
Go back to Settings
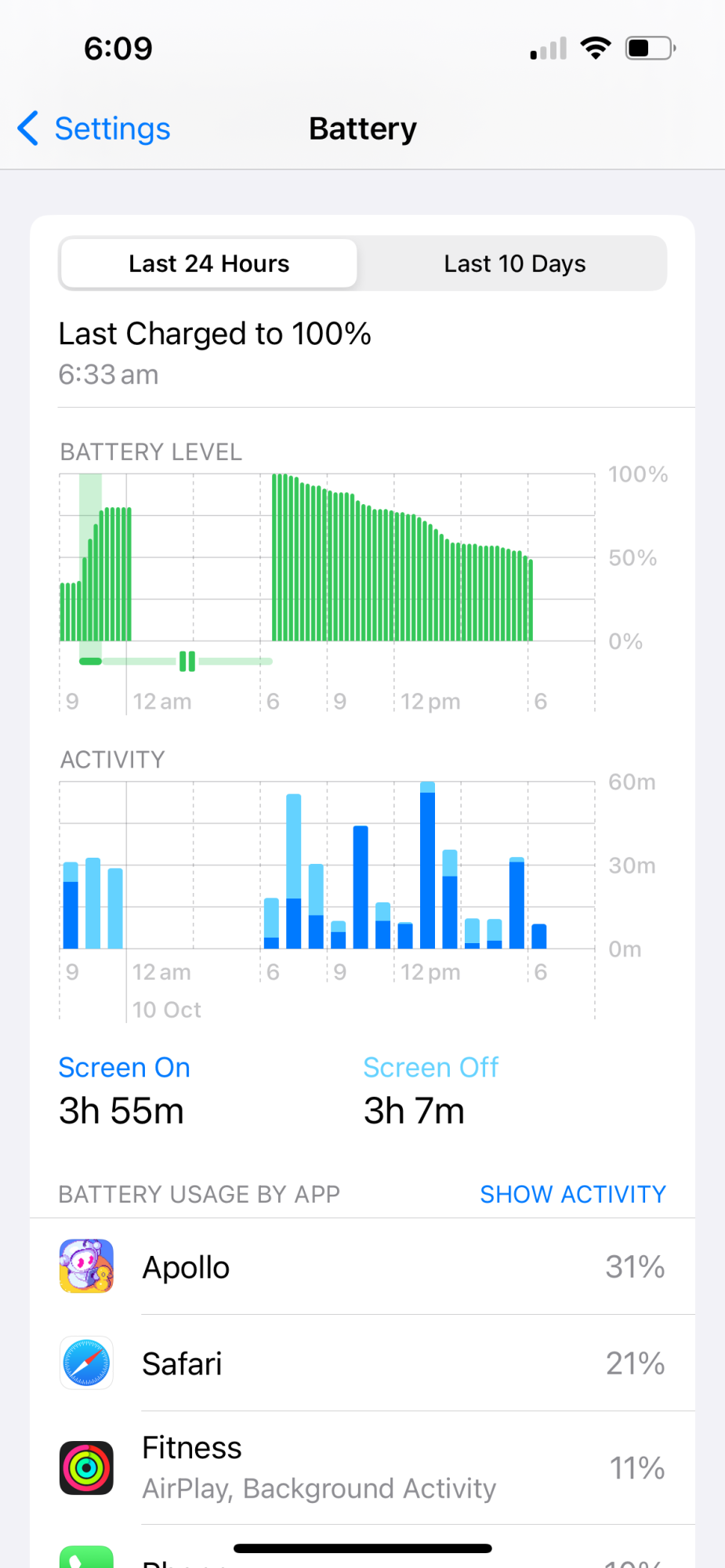click(x=94, y=129)
